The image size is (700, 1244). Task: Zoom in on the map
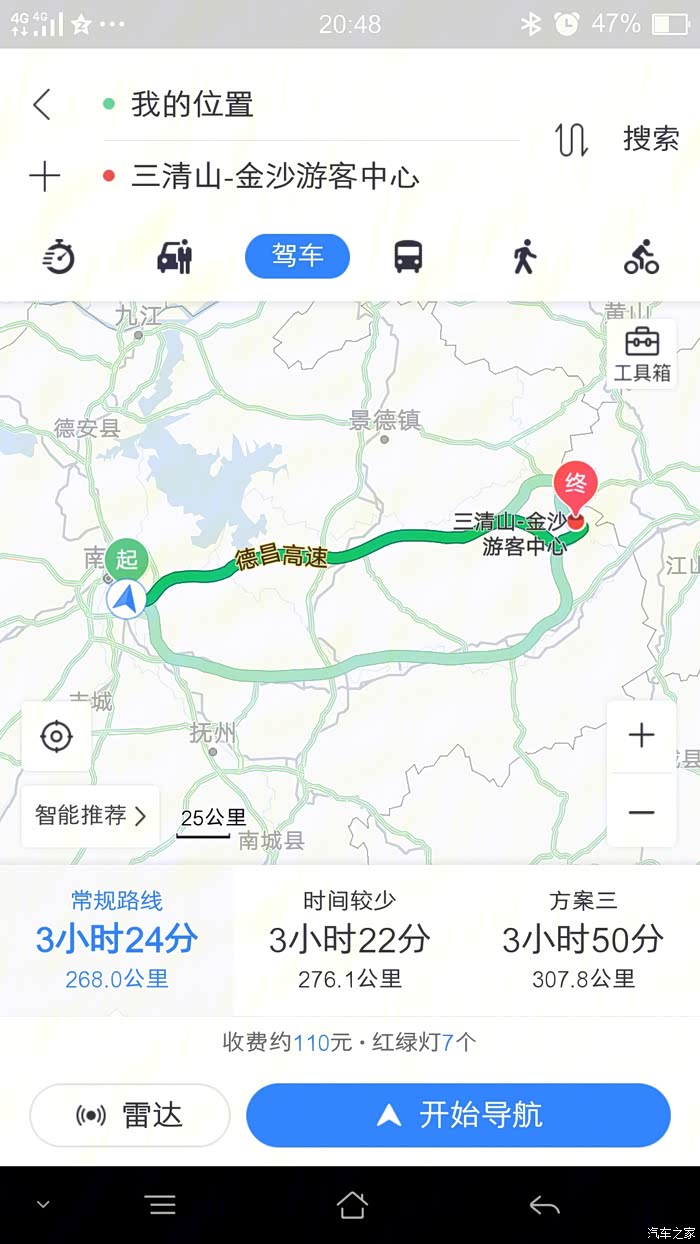coord(641,736)
